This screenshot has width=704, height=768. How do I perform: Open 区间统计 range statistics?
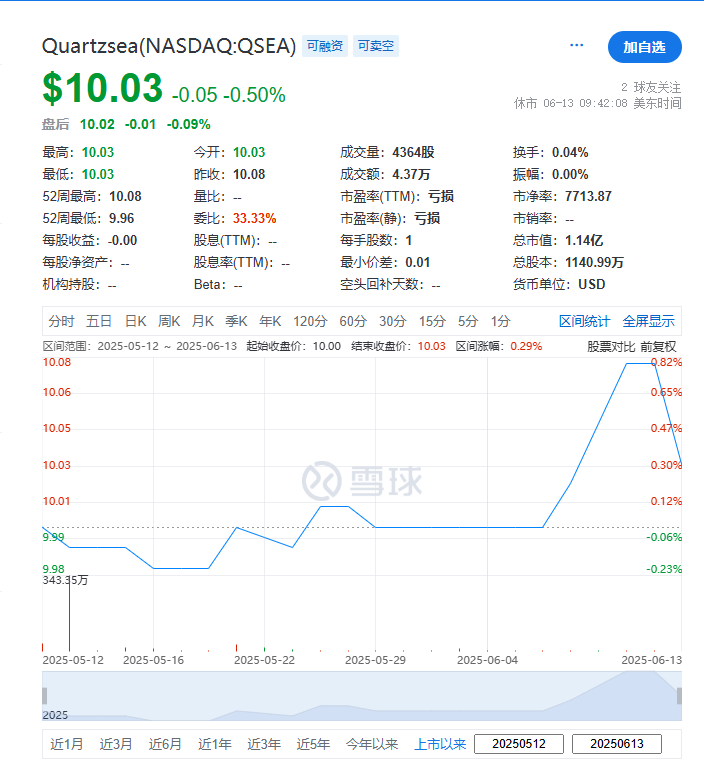point(584,321)
